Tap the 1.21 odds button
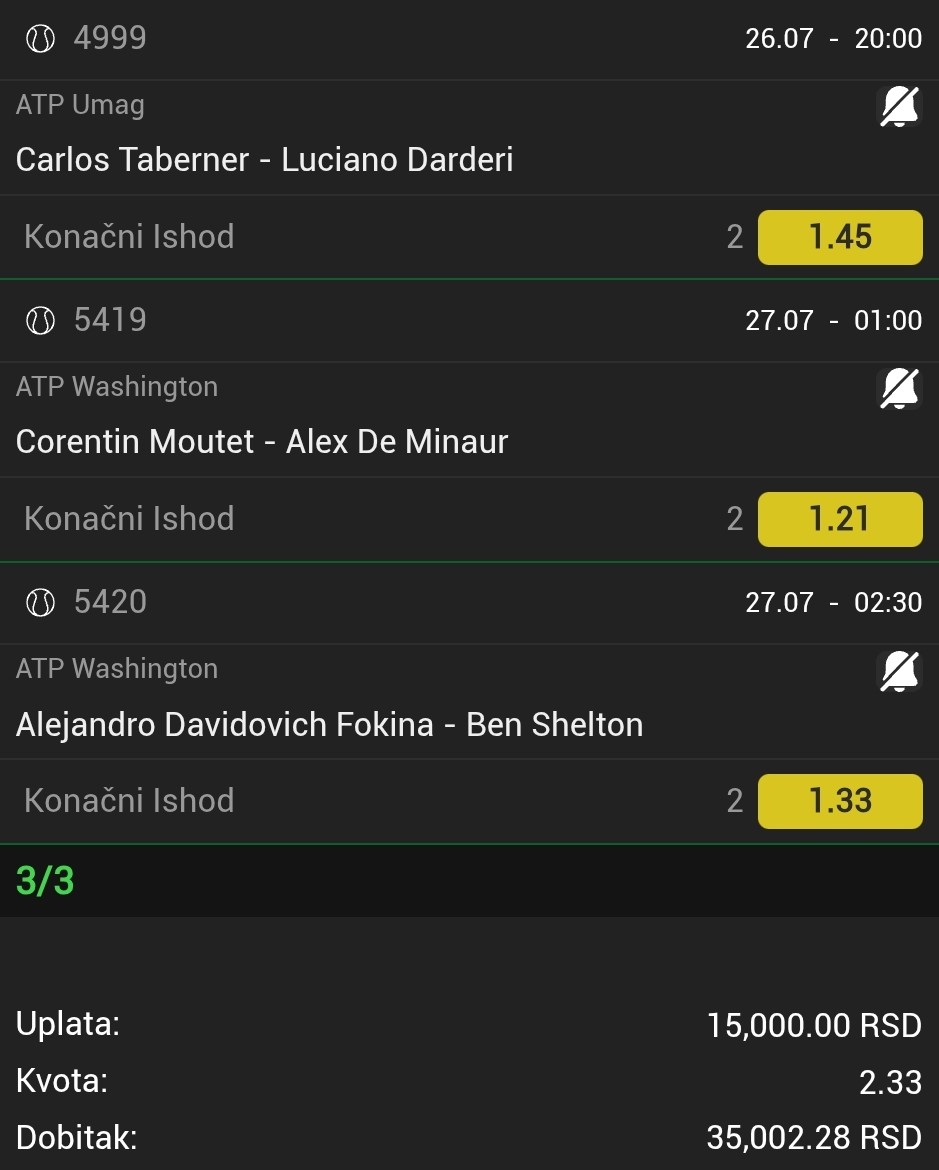Screen dimensions: 939x1170 tap(840, 519)
